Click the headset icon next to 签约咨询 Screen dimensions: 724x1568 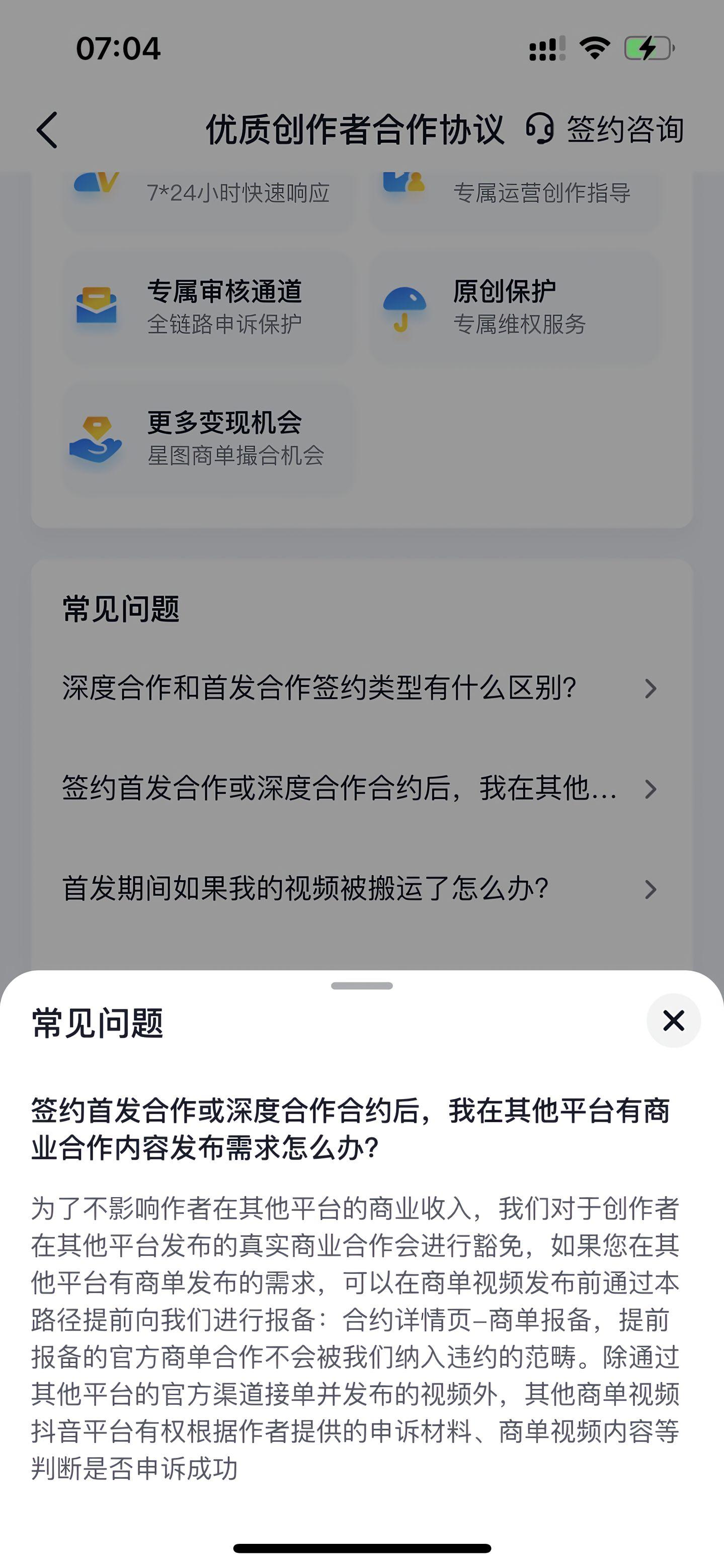541,128
